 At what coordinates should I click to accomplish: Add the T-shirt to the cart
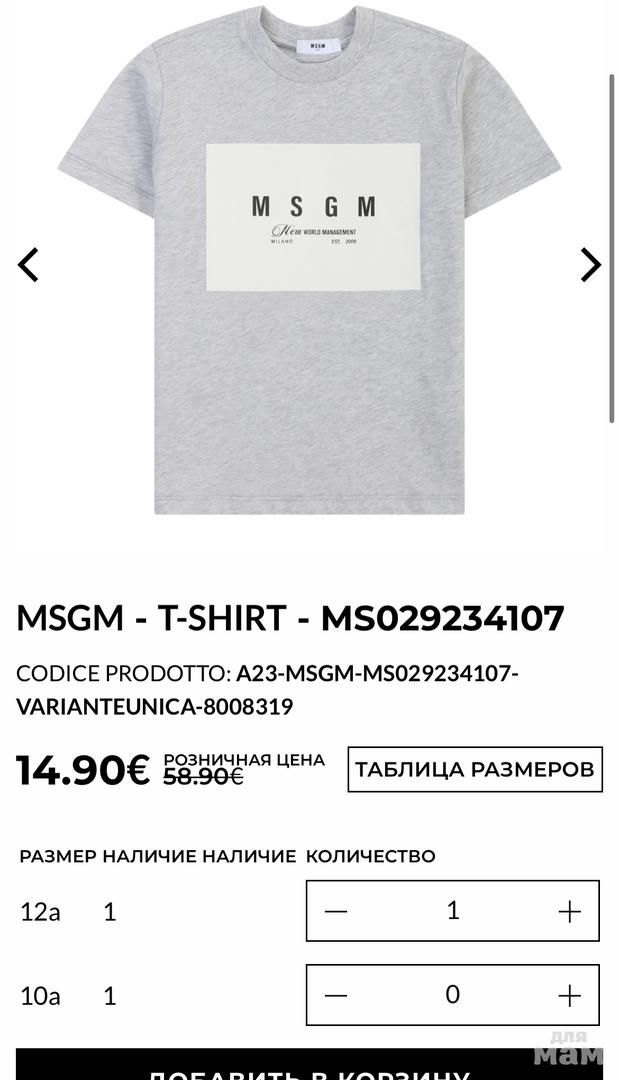309,1067
